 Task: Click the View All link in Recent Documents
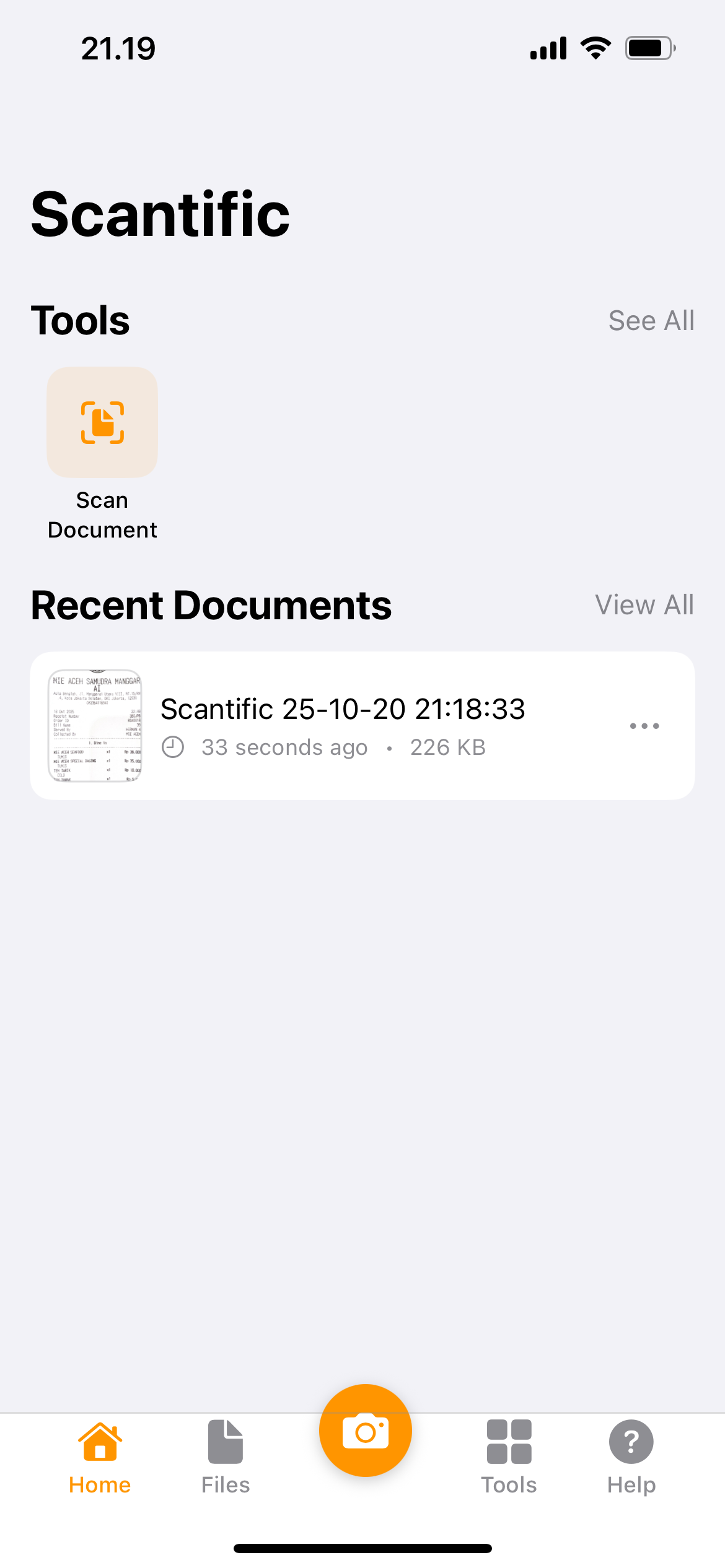point(644,605)
